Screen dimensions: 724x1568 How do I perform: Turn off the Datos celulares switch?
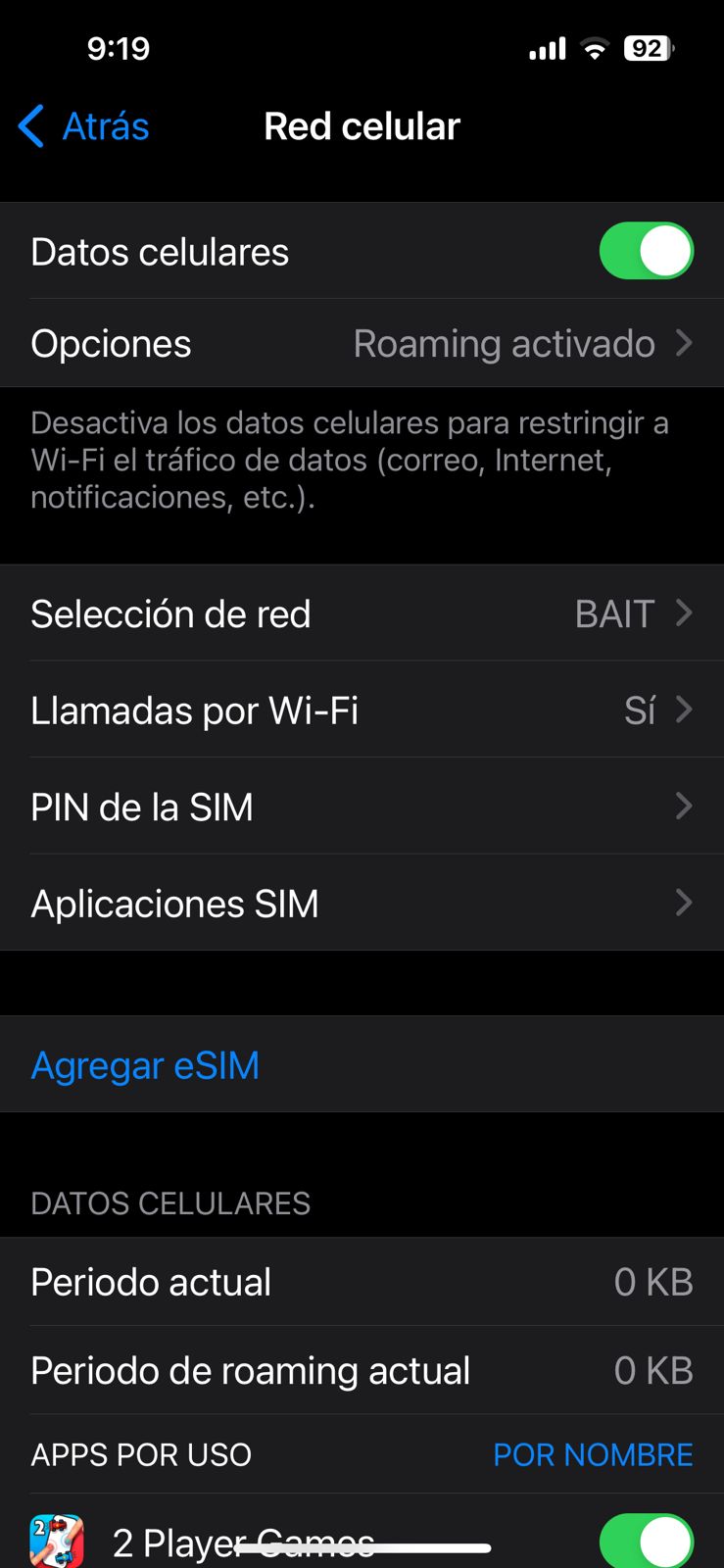646,251
